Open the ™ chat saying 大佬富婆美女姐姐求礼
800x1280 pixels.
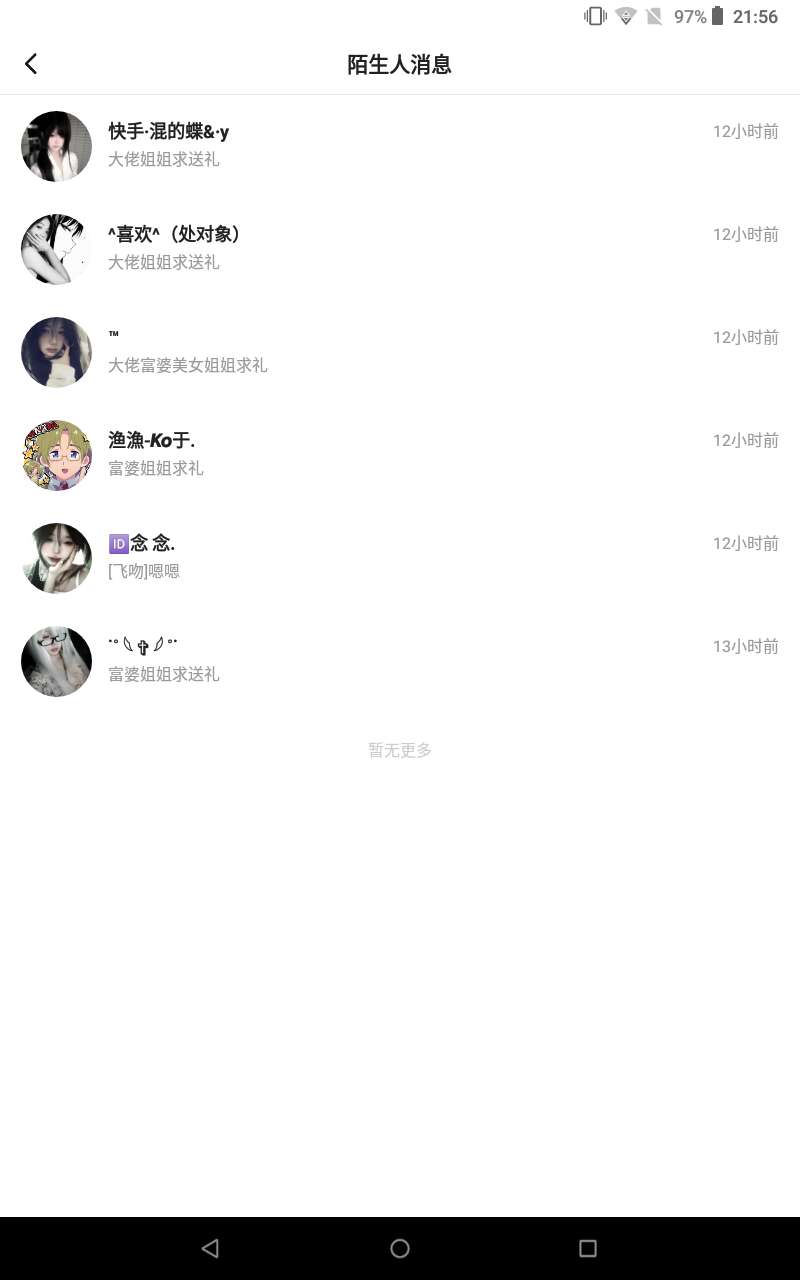point(400,352)
